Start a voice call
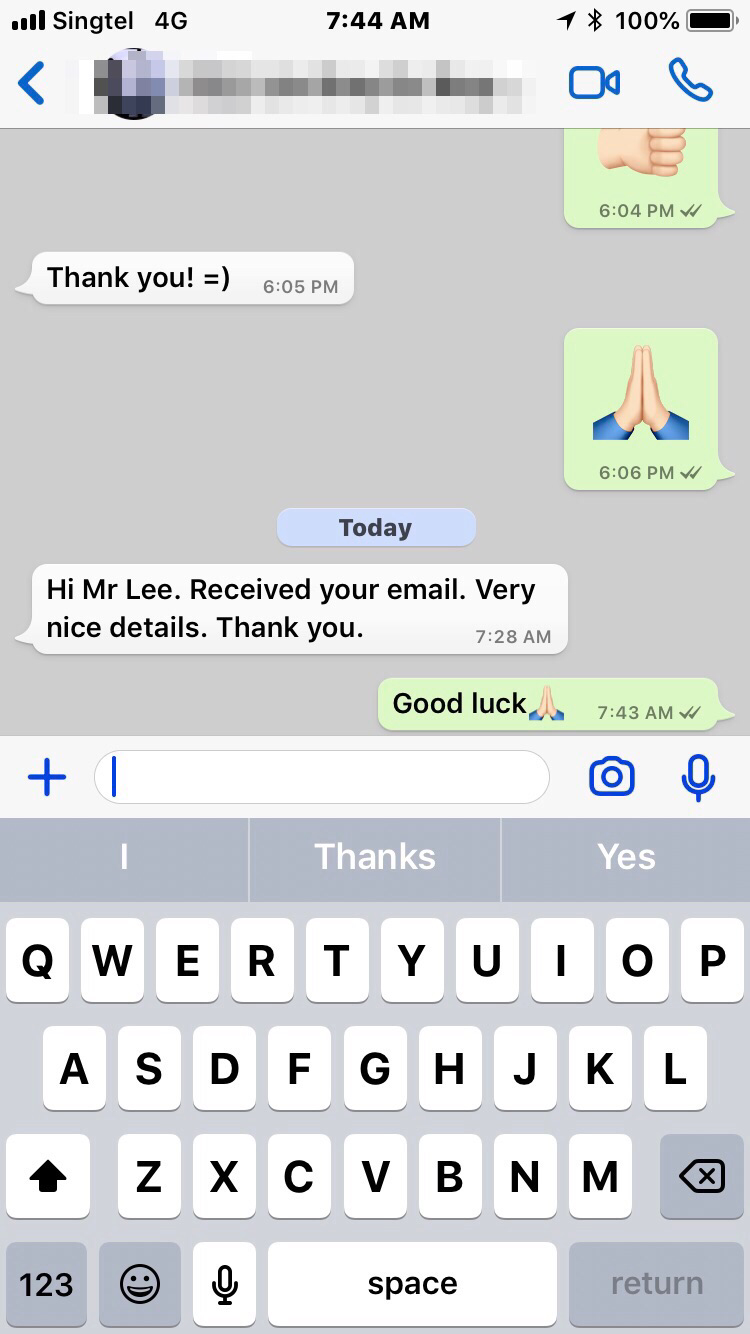This screenshot has width=750, height=1334. [x=690, y=82]
